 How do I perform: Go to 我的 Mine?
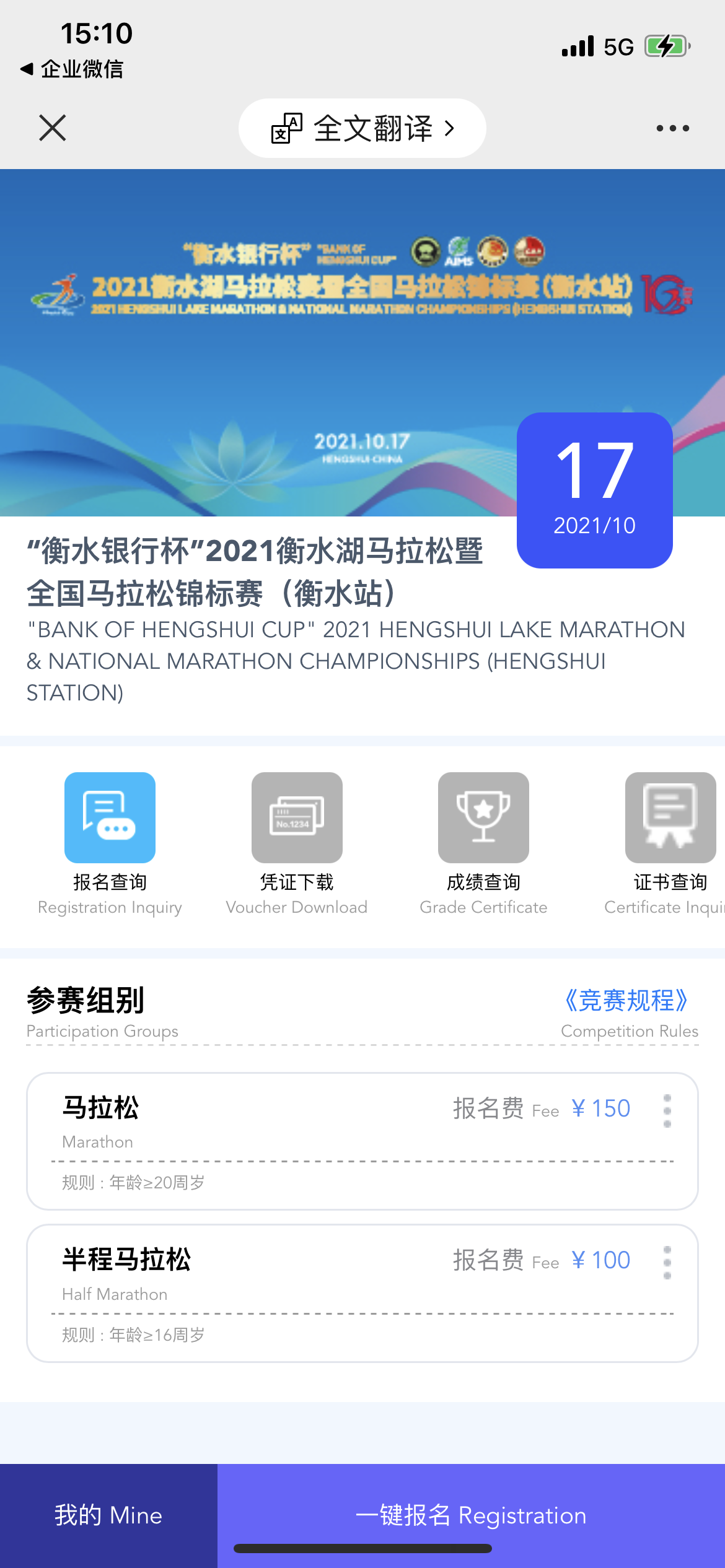point(108,1515)
